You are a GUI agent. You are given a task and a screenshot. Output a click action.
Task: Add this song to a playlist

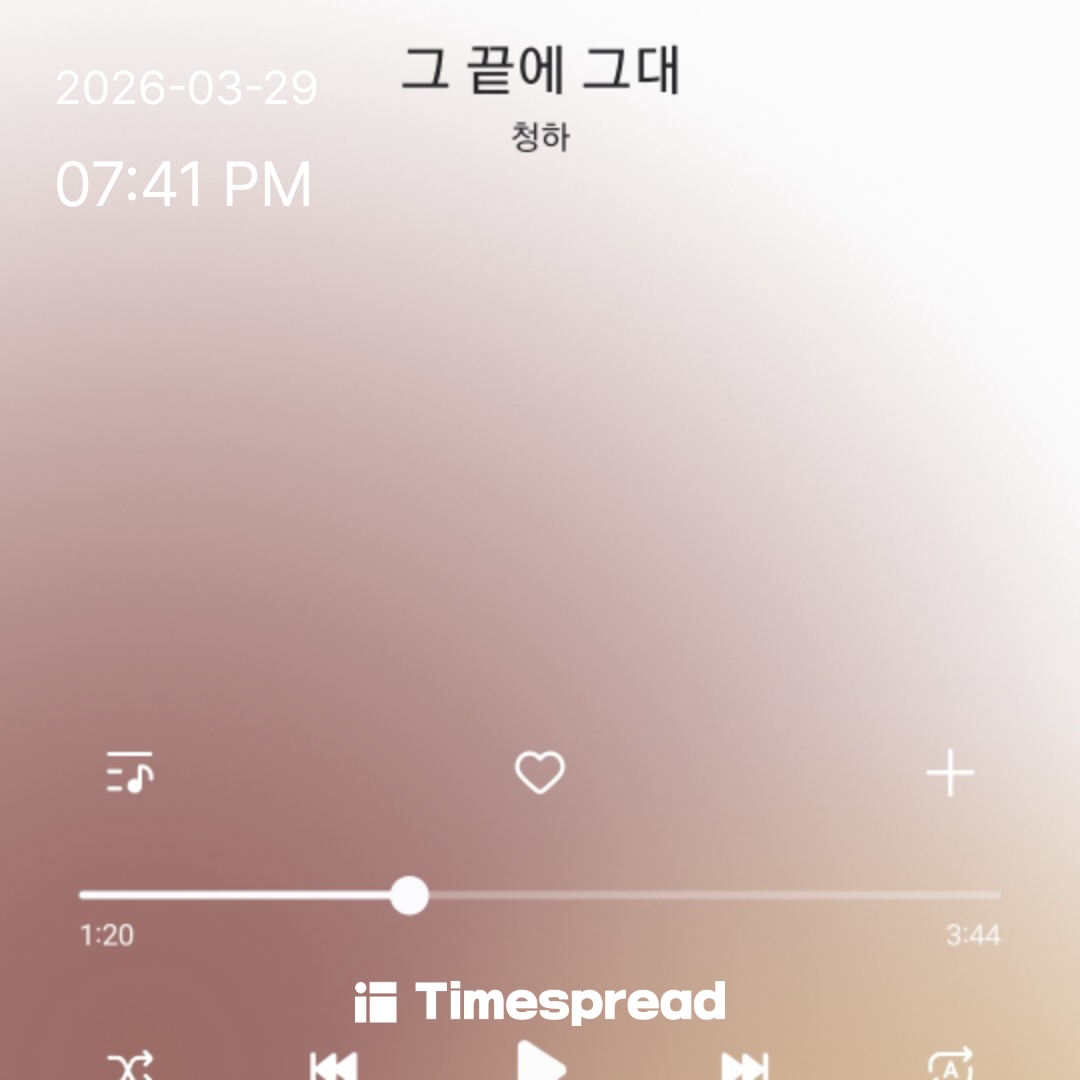click(949, 774)
